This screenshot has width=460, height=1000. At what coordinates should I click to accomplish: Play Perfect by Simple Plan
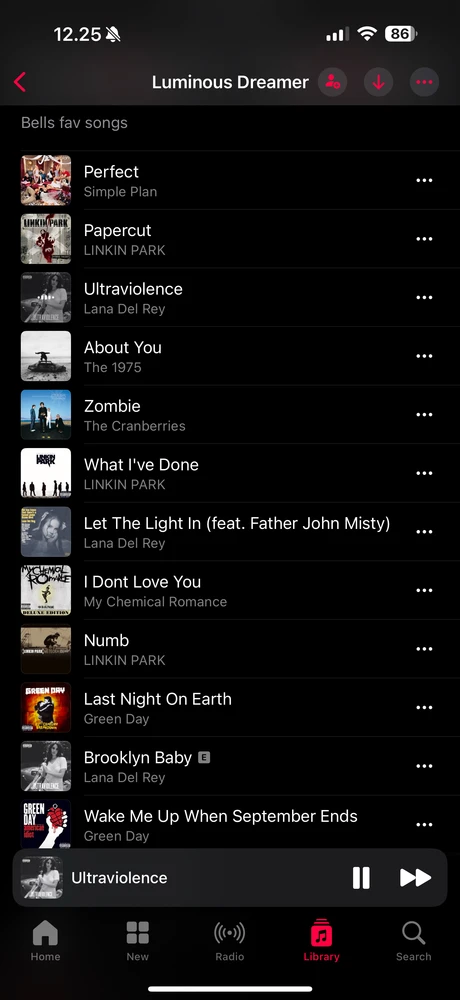click(x=230, y=180)
